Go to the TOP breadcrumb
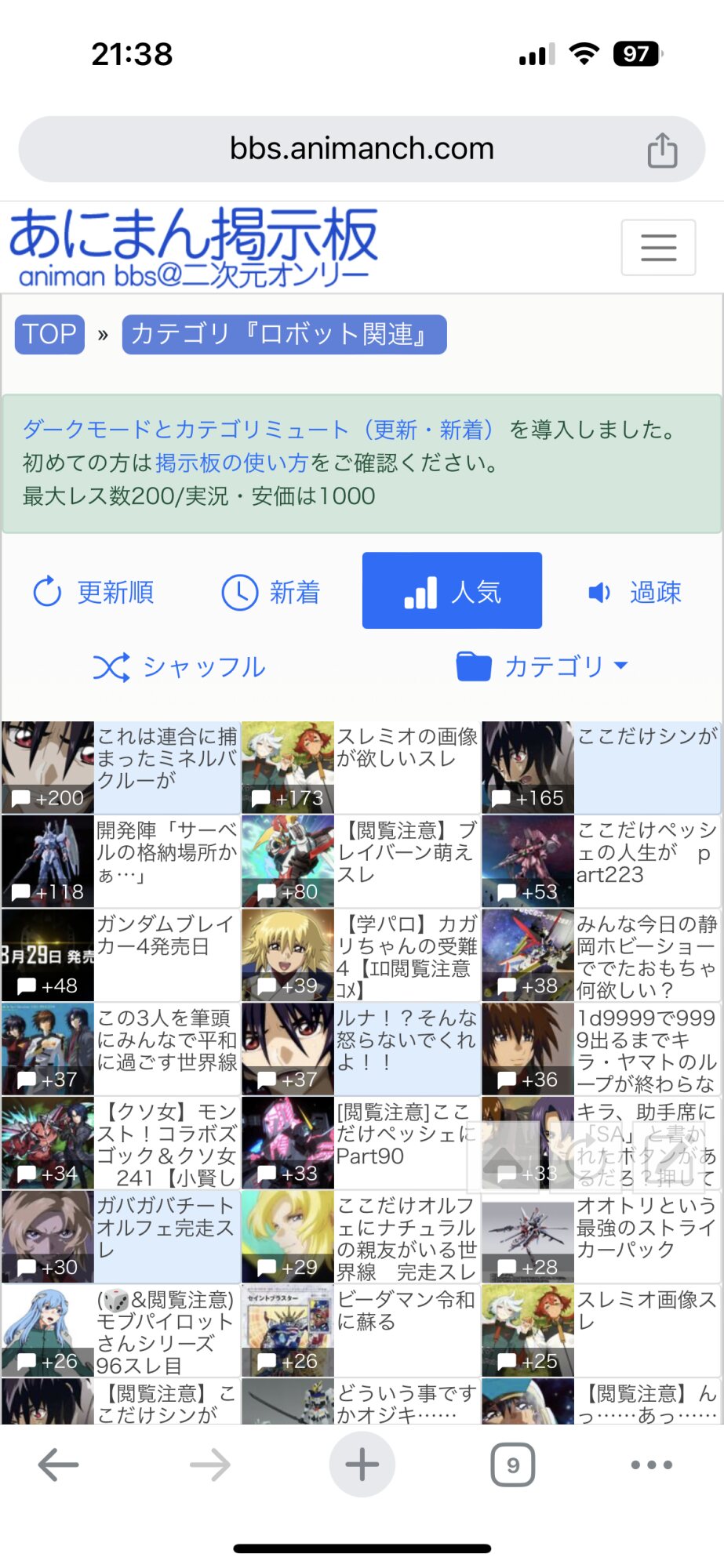 tap(49, 335)
